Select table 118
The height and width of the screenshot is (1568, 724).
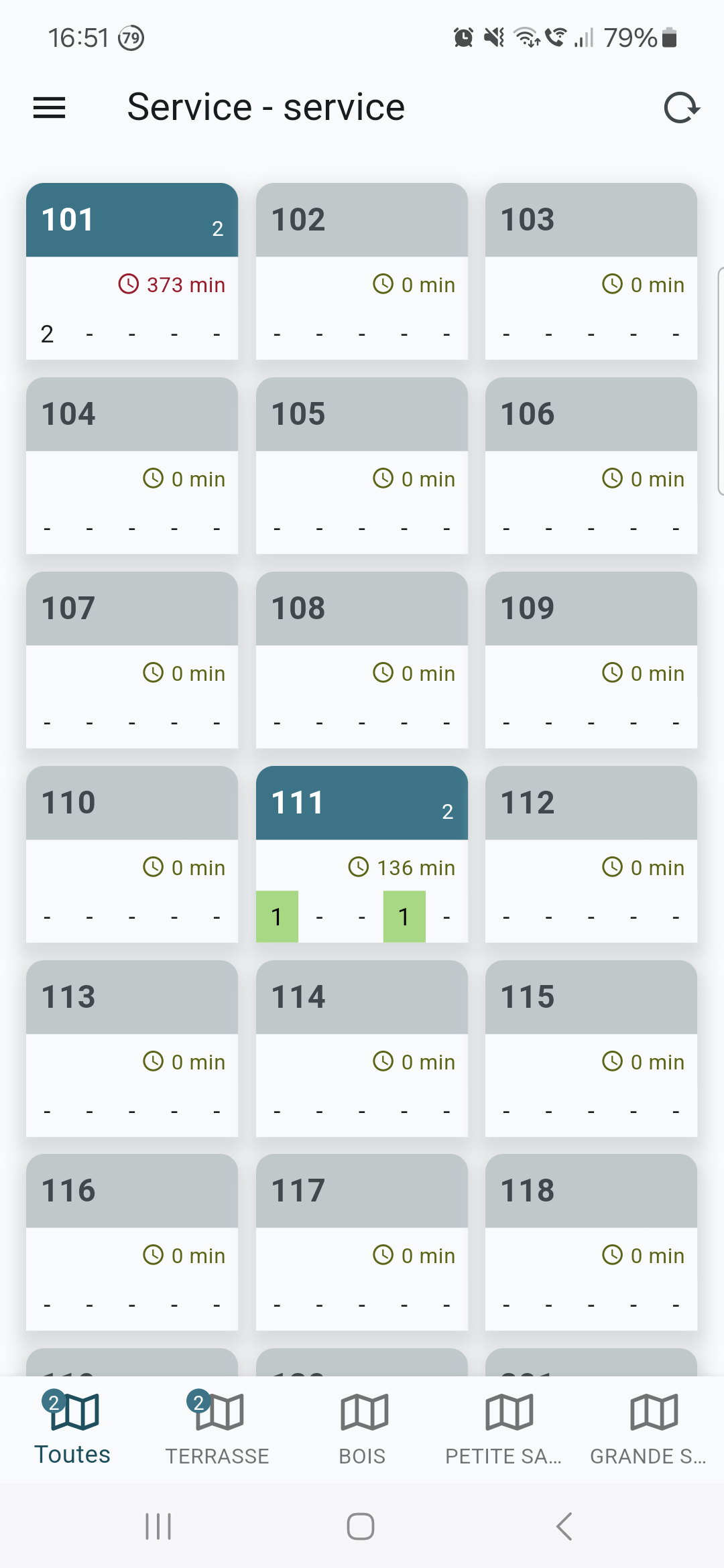click(x=591, y=1242)
